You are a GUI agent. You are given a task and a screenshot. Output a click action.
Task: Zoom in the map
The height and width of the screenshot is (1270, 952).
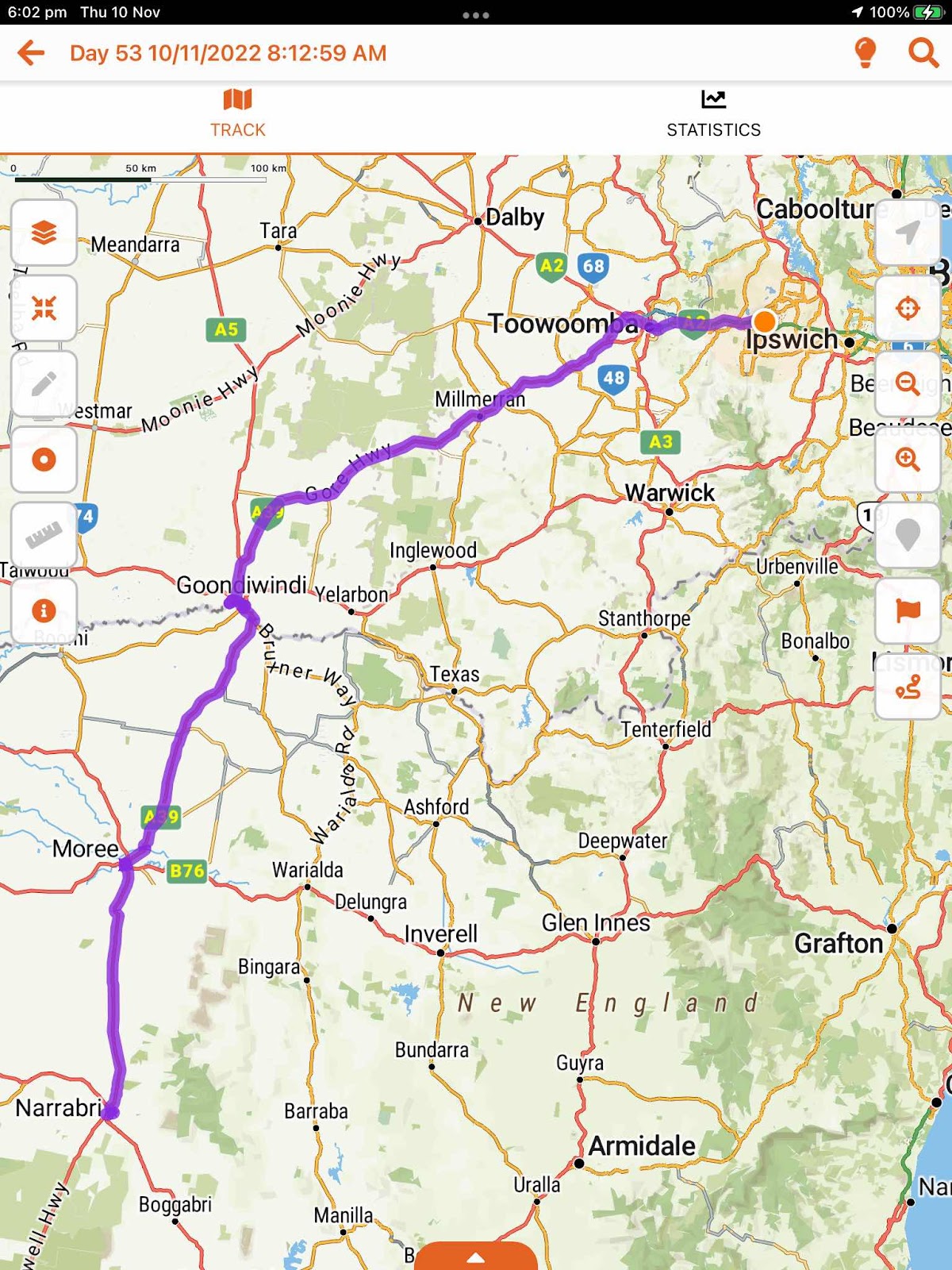click(908, 460)
